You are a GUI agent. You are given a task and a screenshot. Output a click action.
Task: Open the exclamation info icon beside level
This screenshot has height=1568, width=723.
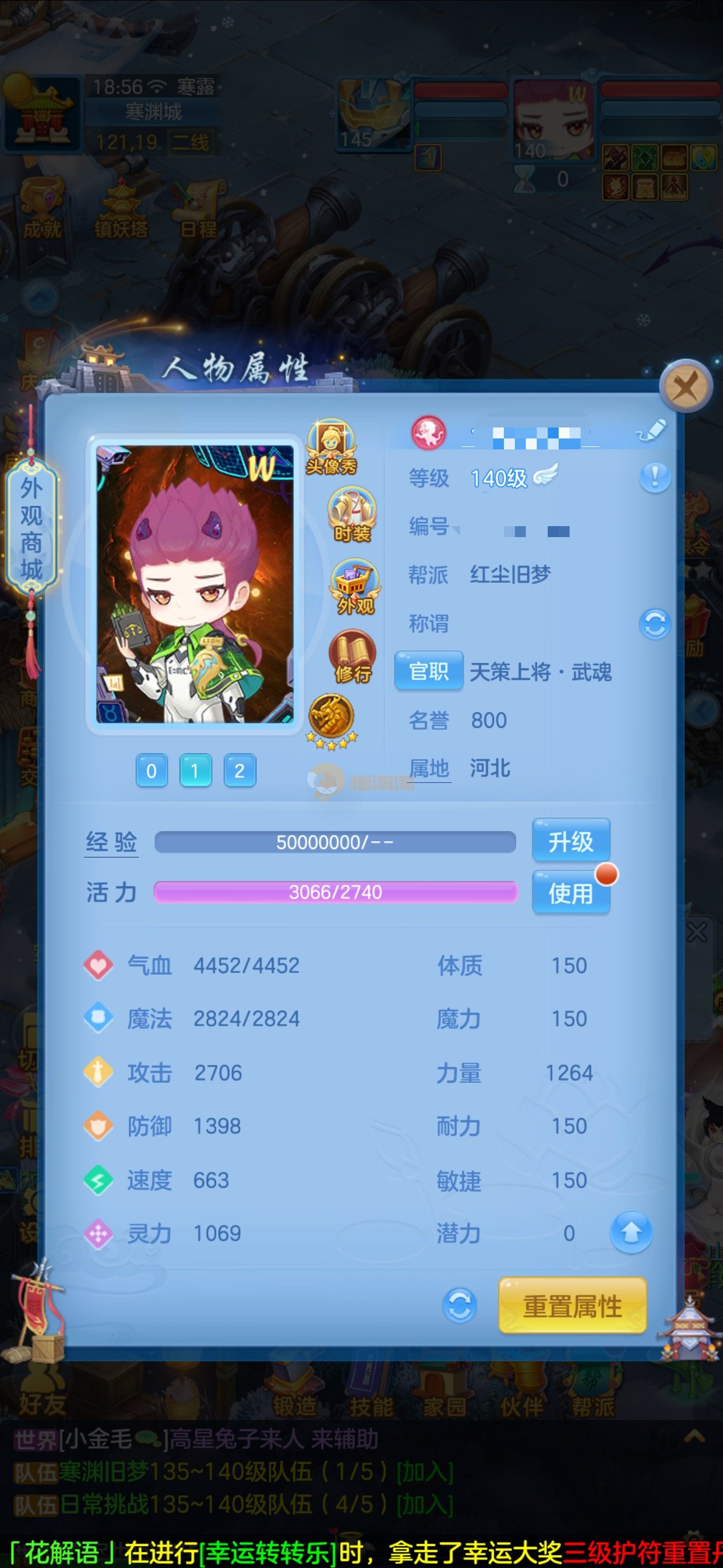click(x=655, y=477)
